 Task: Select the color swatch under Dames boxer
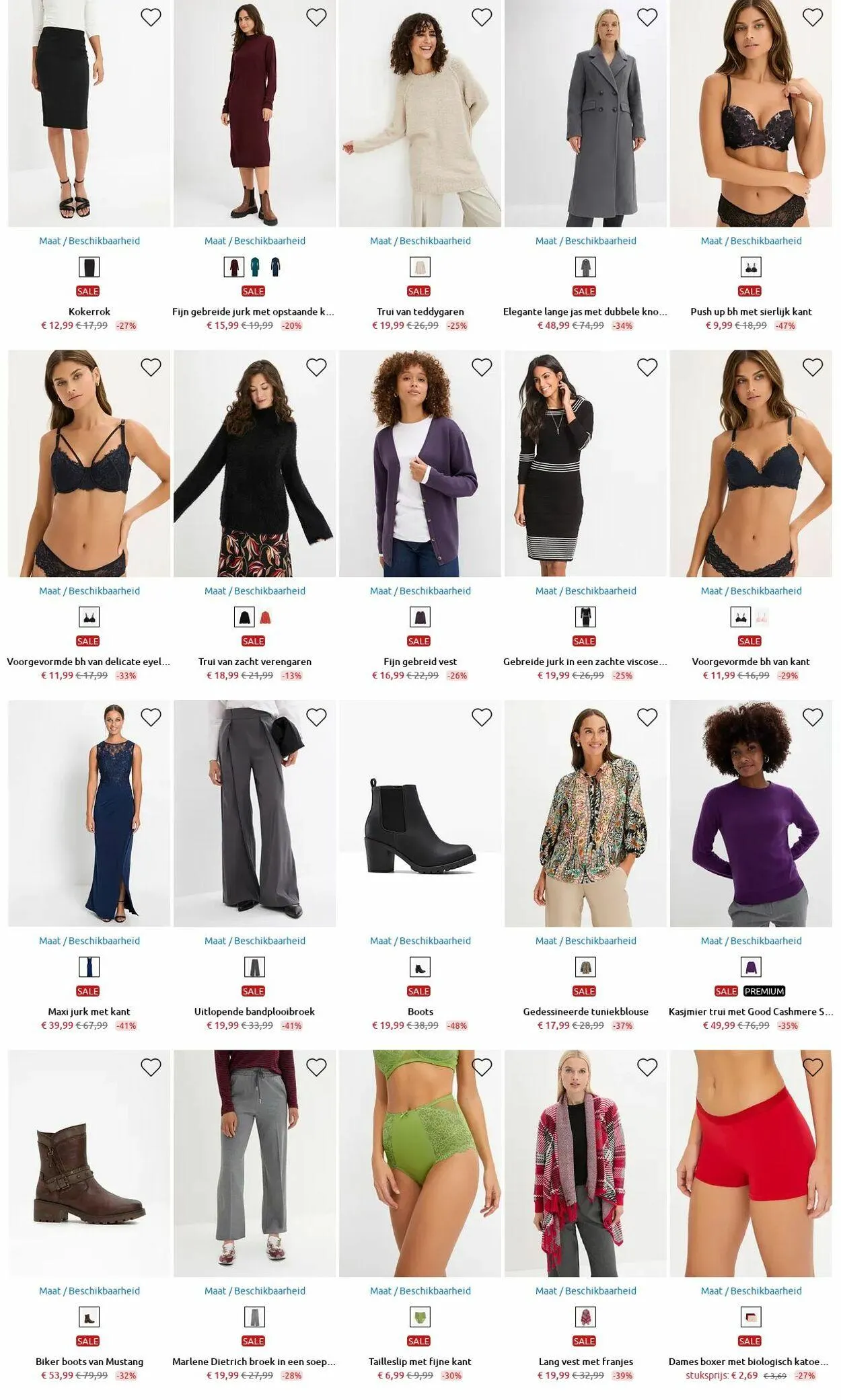[751, 1317]
